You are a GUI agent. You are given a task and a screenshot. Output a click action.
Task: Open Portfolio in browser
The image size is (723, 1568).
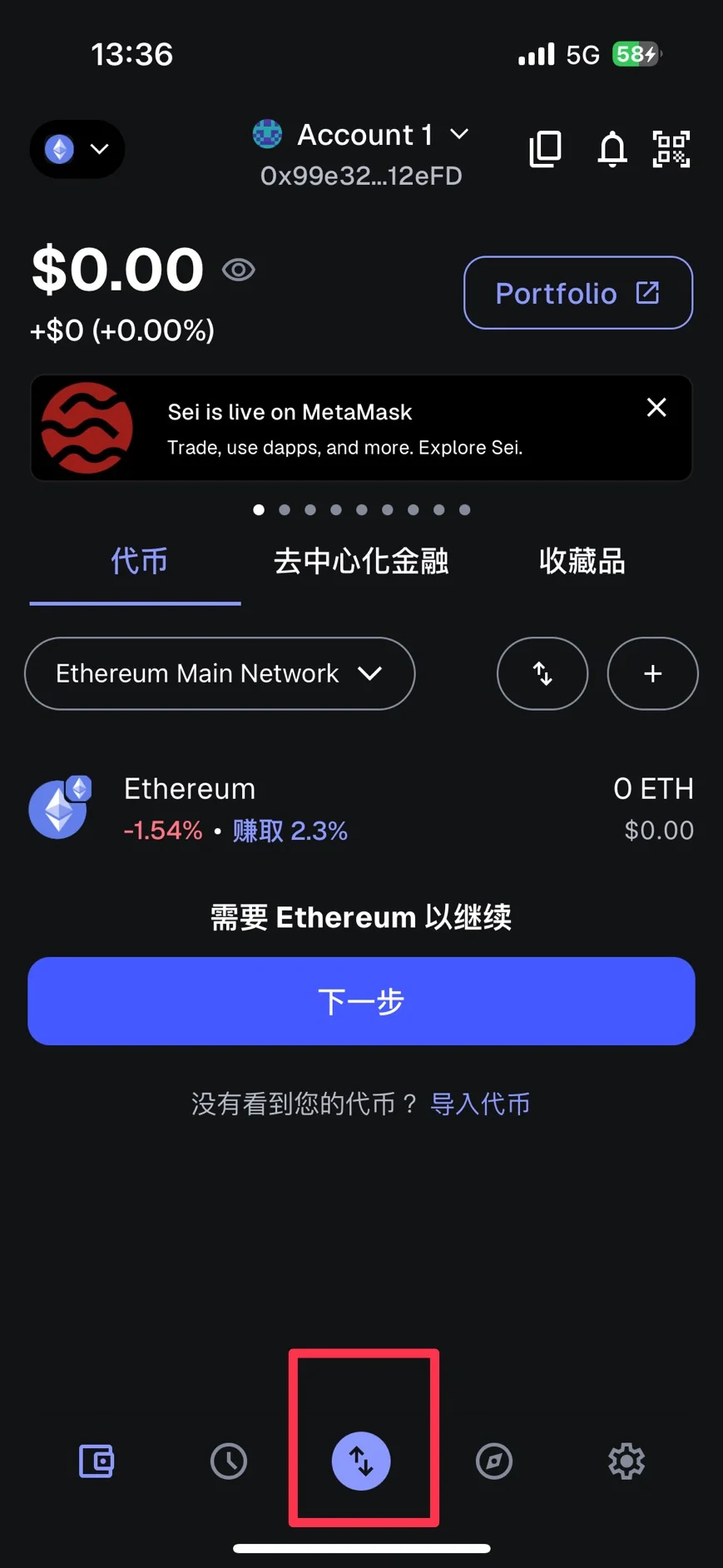point(577,293)
